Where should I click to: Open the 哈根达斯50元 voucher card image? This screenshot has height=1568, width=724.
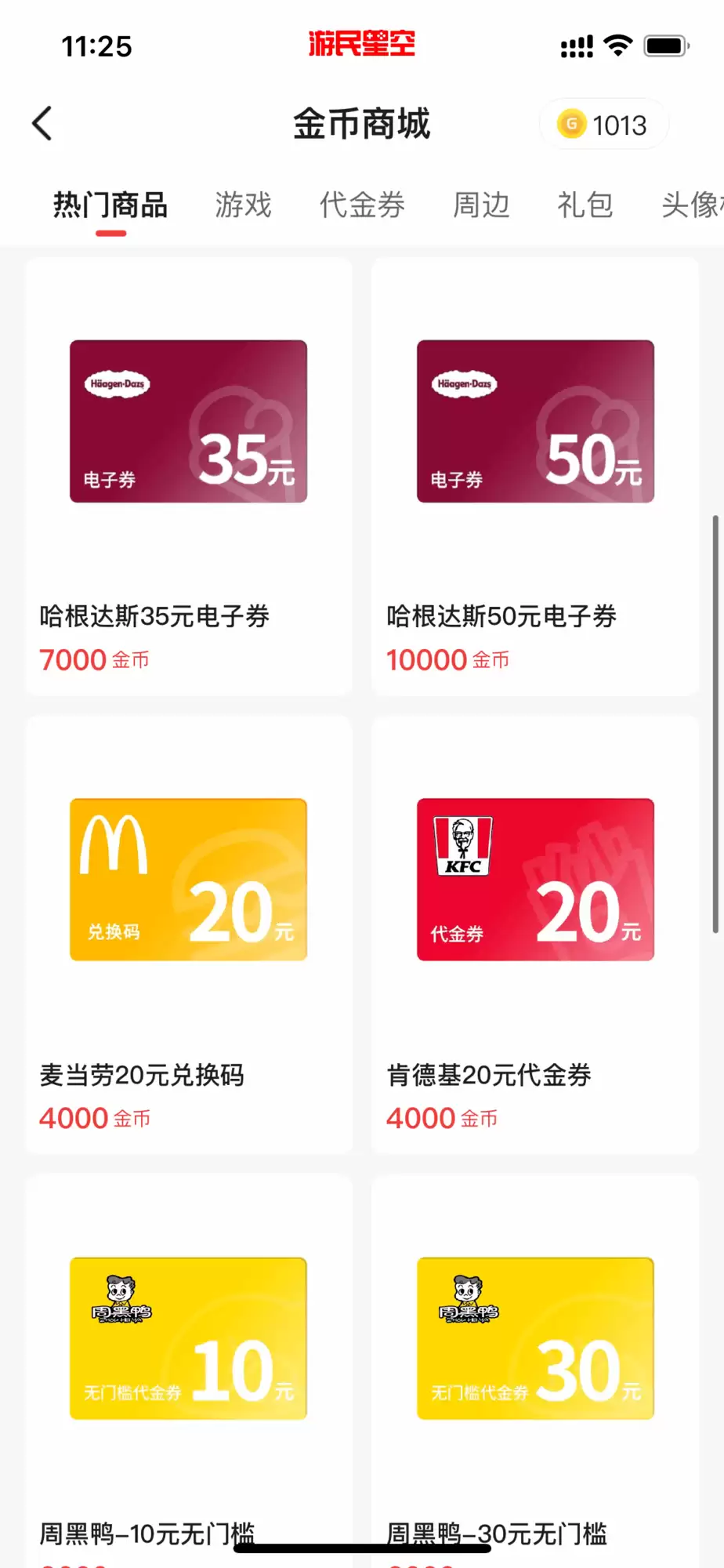click(x=535, y=422)
